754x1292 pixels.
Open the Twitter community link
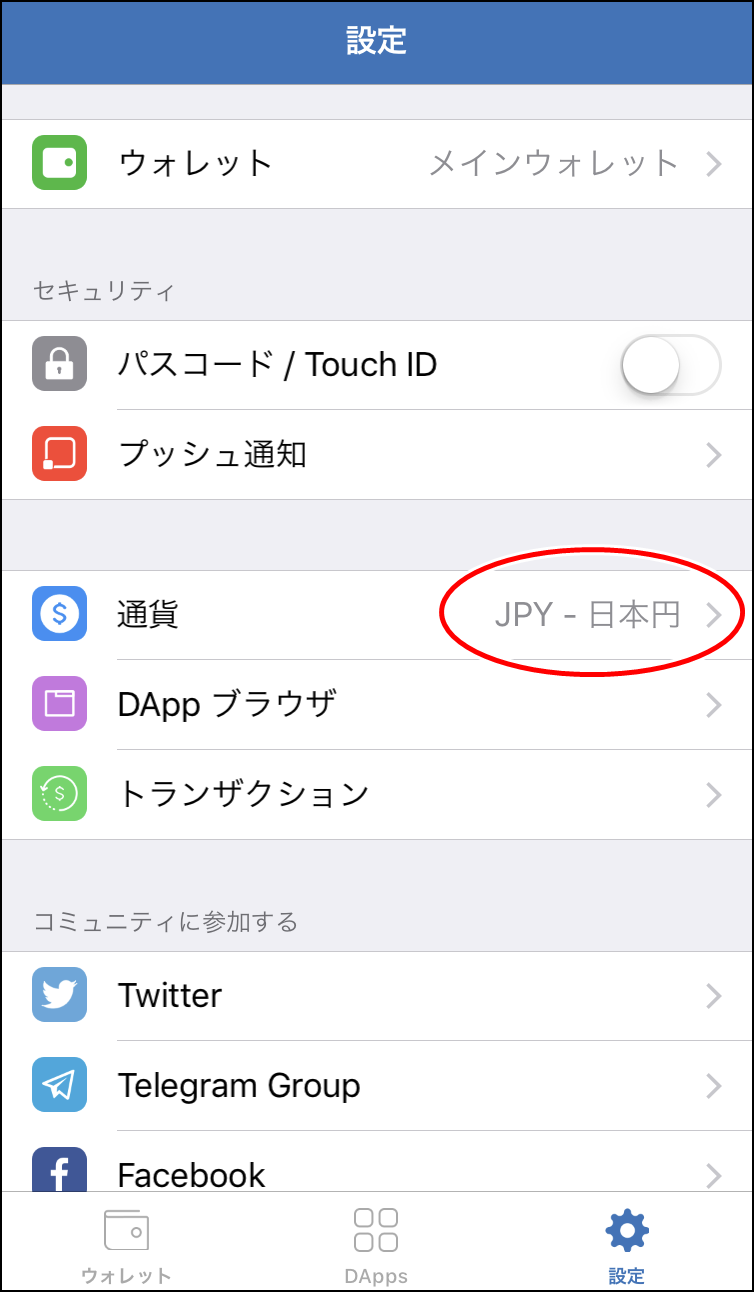click(377, 996)
